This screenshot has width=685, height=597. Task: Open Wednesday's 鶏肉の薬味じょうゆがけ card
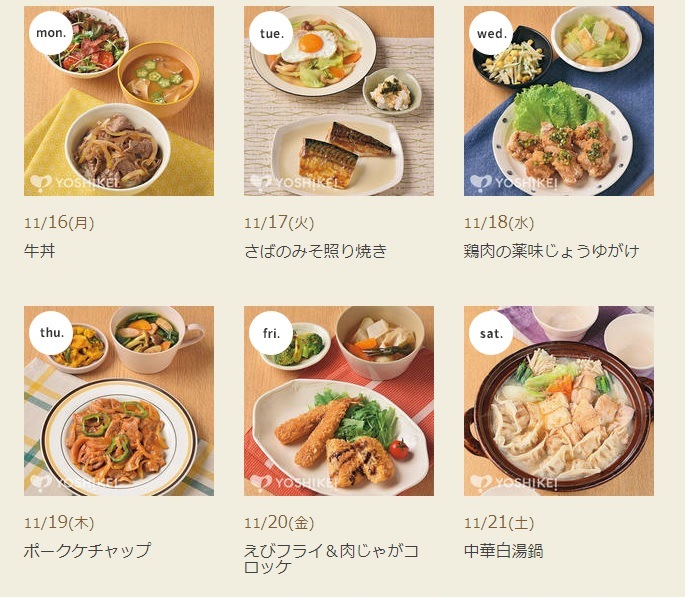pyautogui.click(x=558, y=101)
